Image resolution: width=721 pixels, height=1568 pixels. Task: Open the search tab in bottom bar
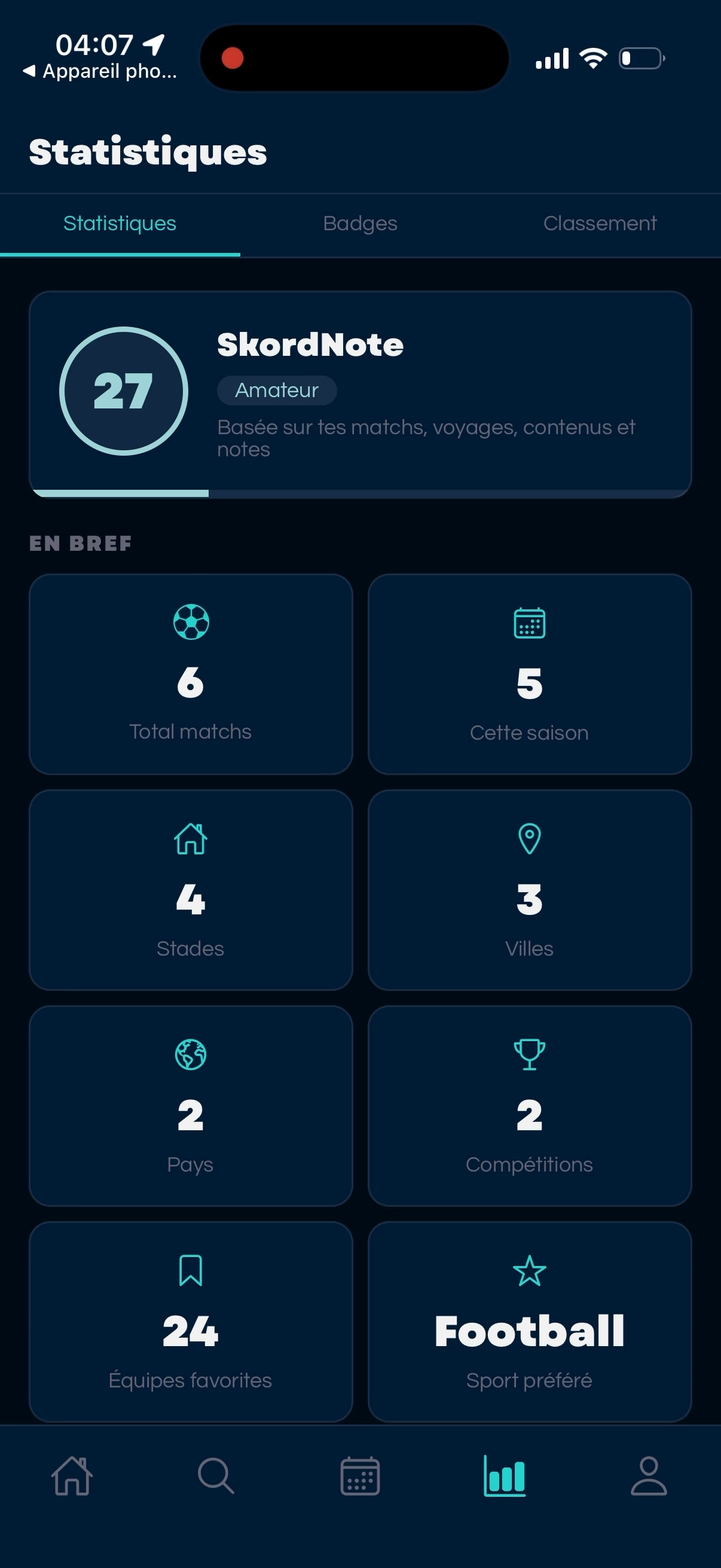point(216,1475)
